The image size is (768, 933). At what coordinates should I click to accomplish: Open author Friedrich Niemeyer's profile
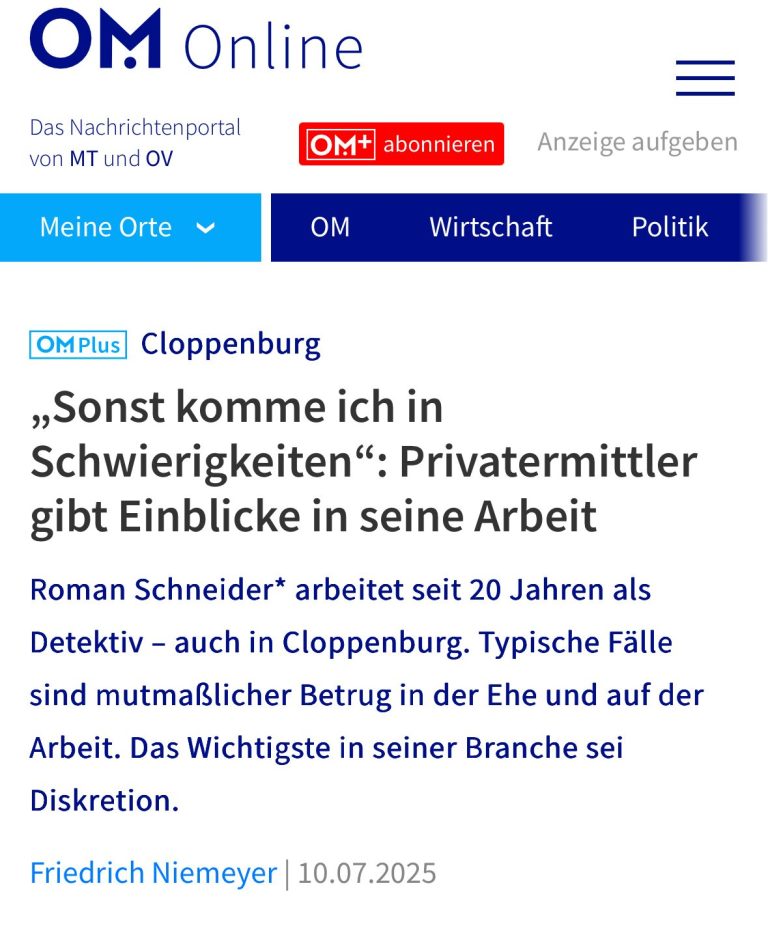(x=153, y=873)
